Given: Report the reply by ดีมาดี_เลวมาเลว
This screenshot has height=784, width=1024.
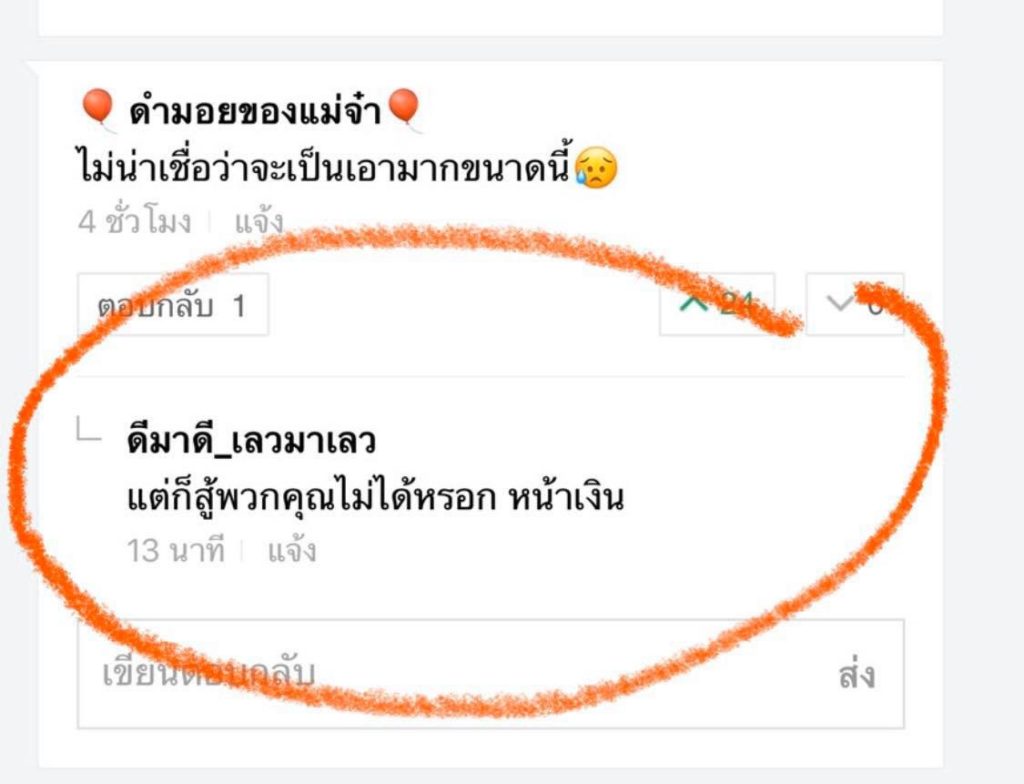Looking at the screenshot, I should [x=292, y=550].
